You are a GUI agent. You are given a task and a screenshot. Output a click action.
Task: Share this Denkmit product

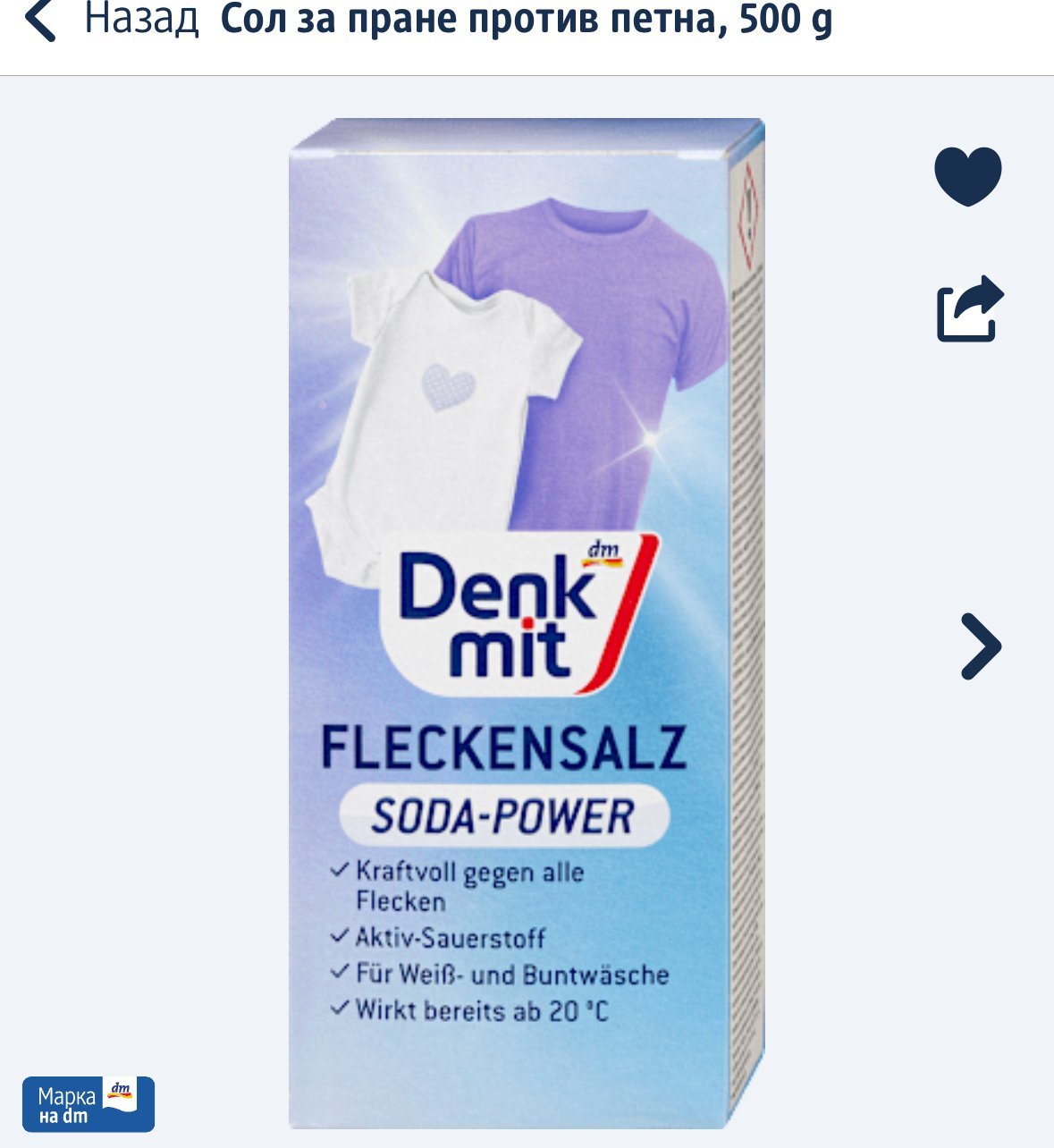pyautogui.click(x=969, y=309)
